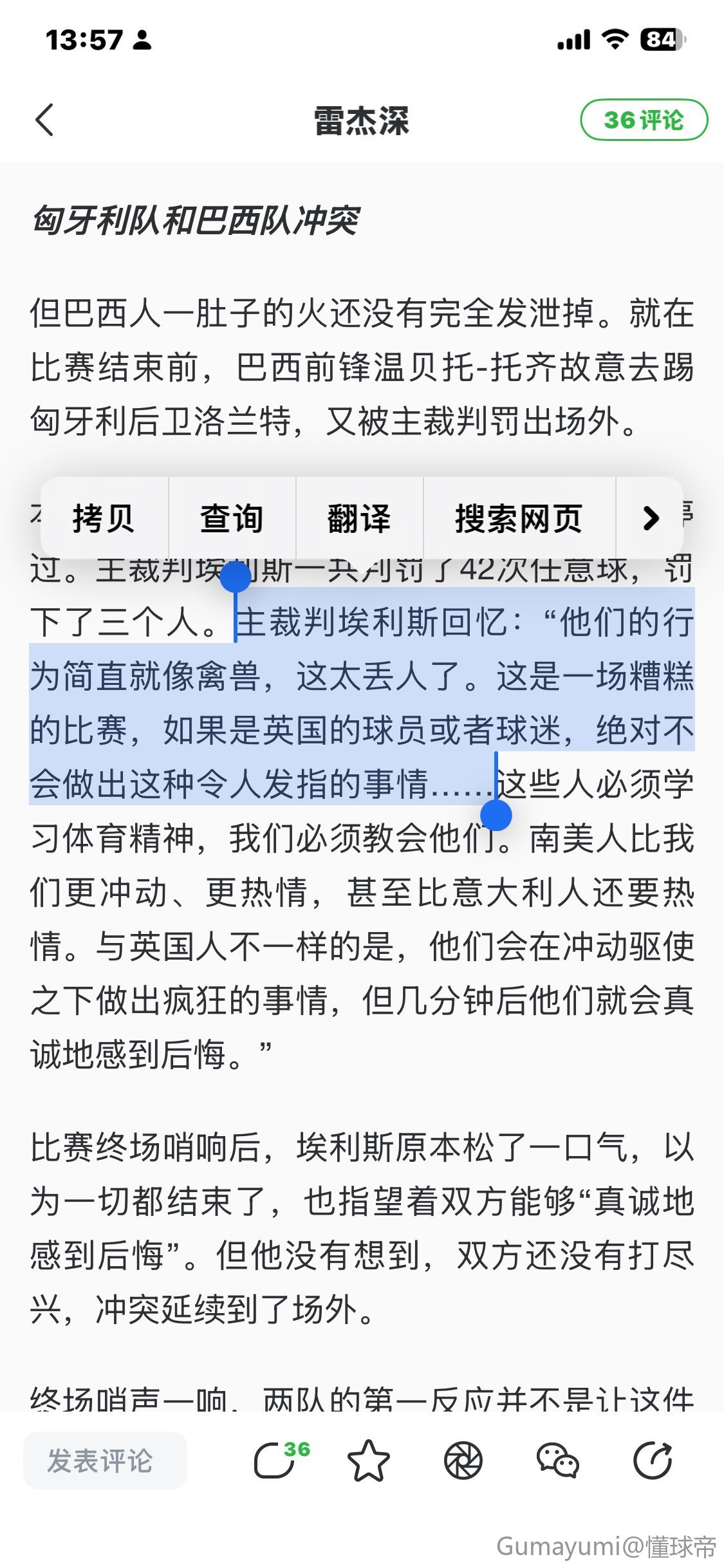
Task: Select 搜索网页 to search the web
Action: 519,519
